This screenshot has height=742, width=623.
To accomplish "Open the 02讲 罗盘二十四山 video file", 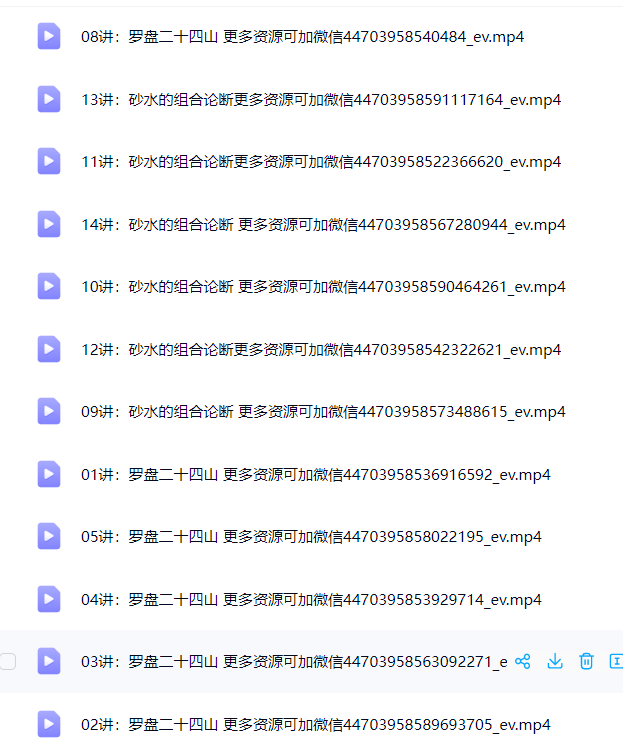I will tap(315, 724).
